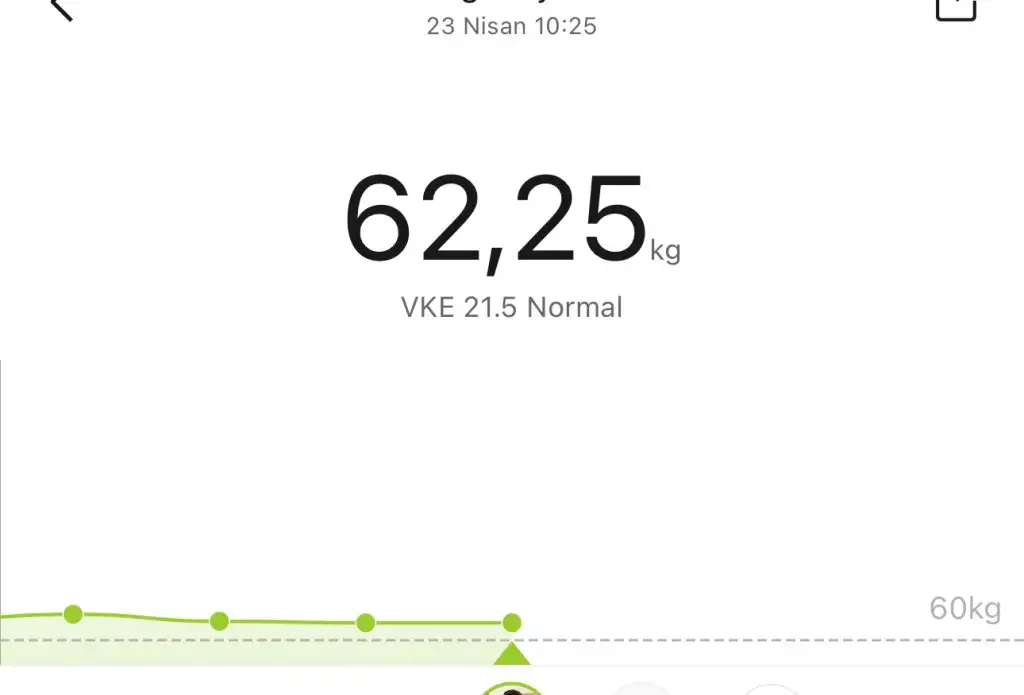This screenshot has height=695, width=1024.
Task: Select the second data point on the weight chart
Action: tap(219, 621)
